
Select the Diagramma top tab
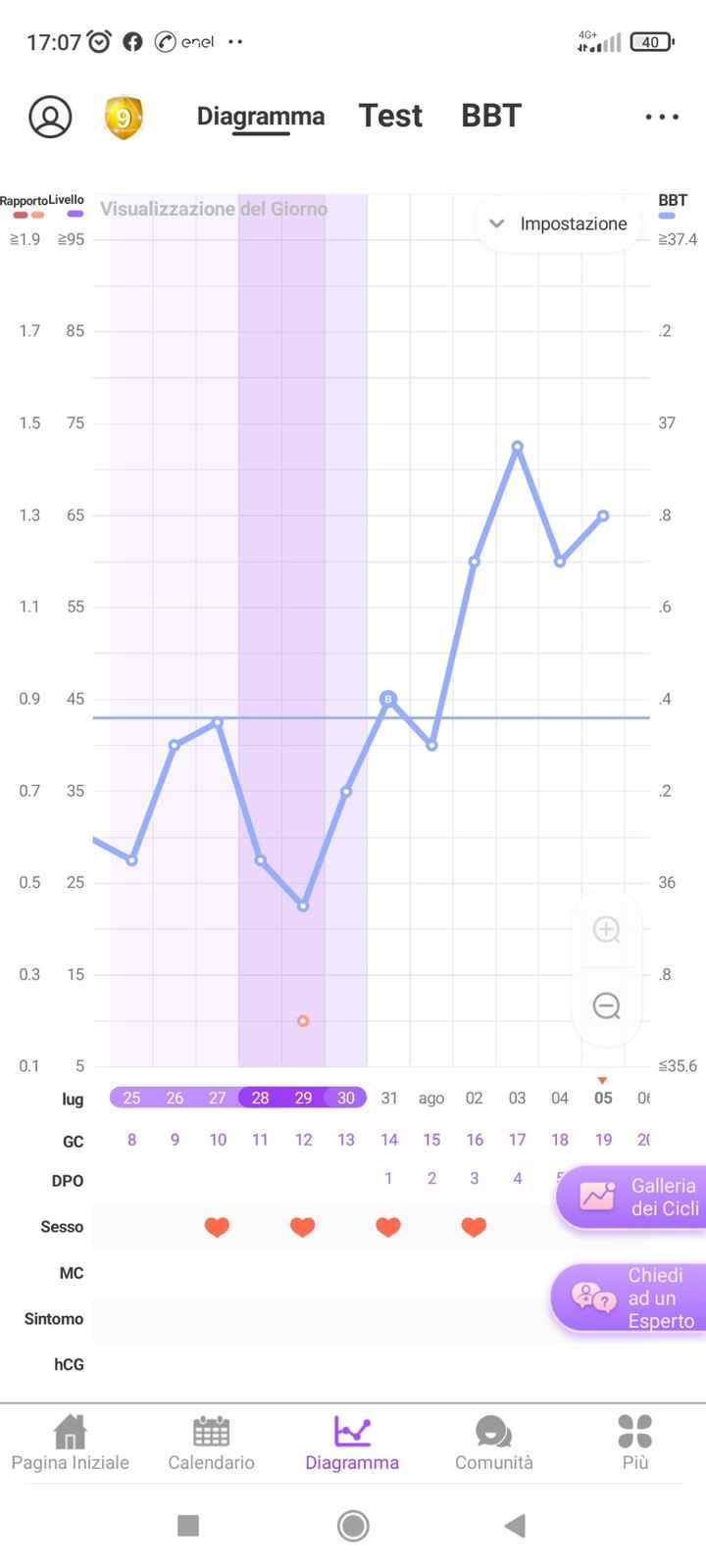261,117
